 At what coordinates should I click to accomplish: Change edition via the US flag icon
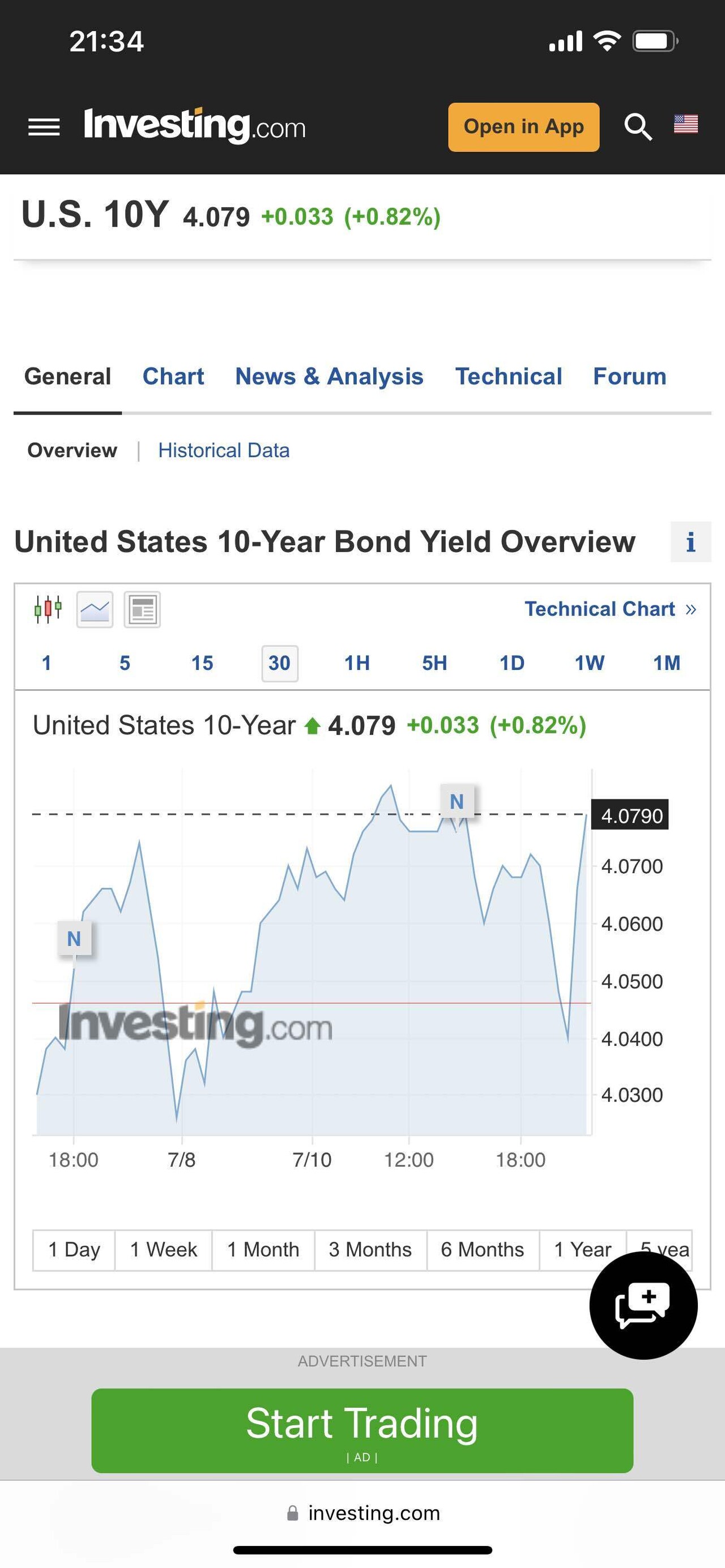[685, 124]
